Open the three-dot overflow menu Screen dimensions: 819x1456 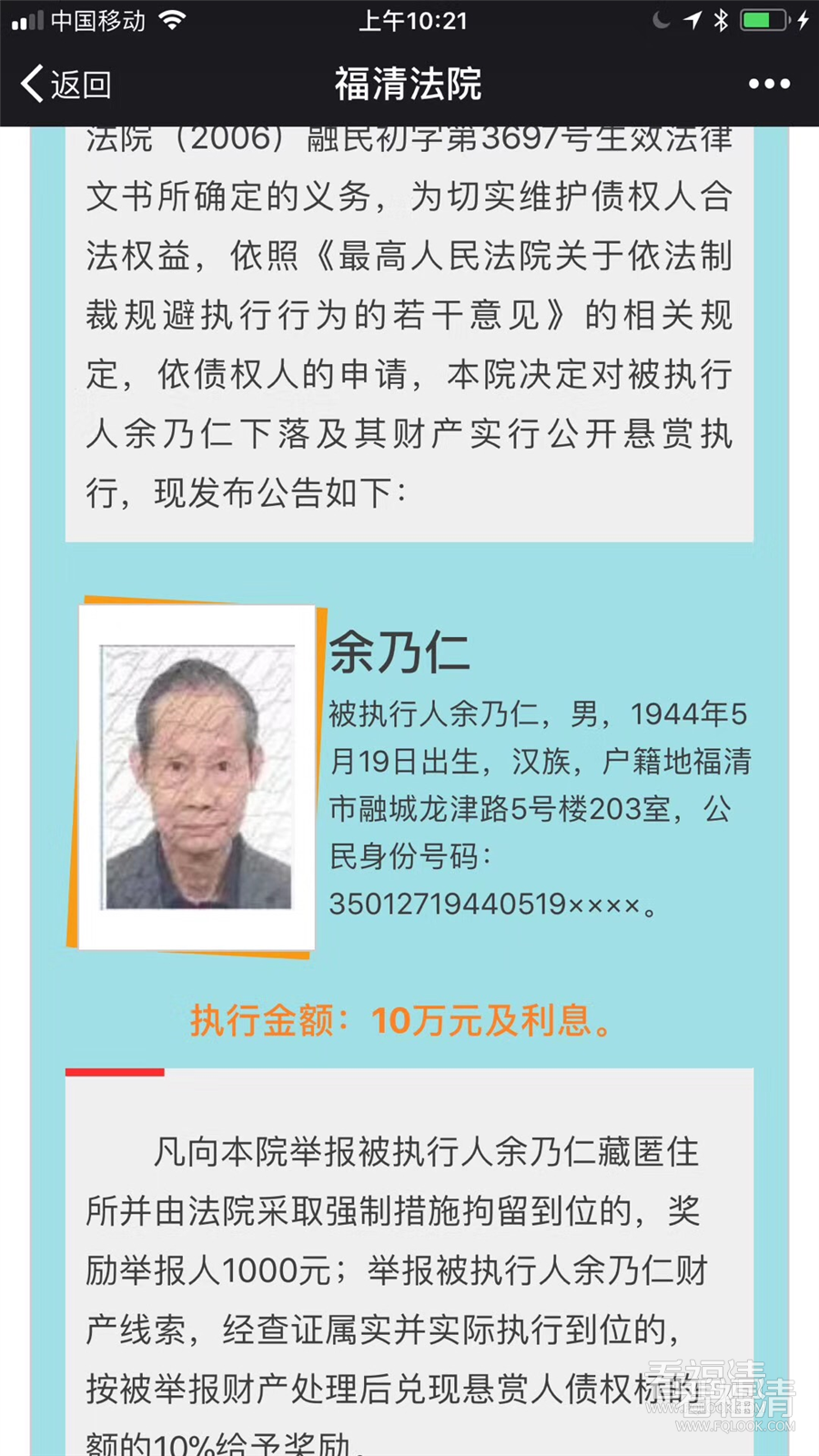tap(769, 85)
